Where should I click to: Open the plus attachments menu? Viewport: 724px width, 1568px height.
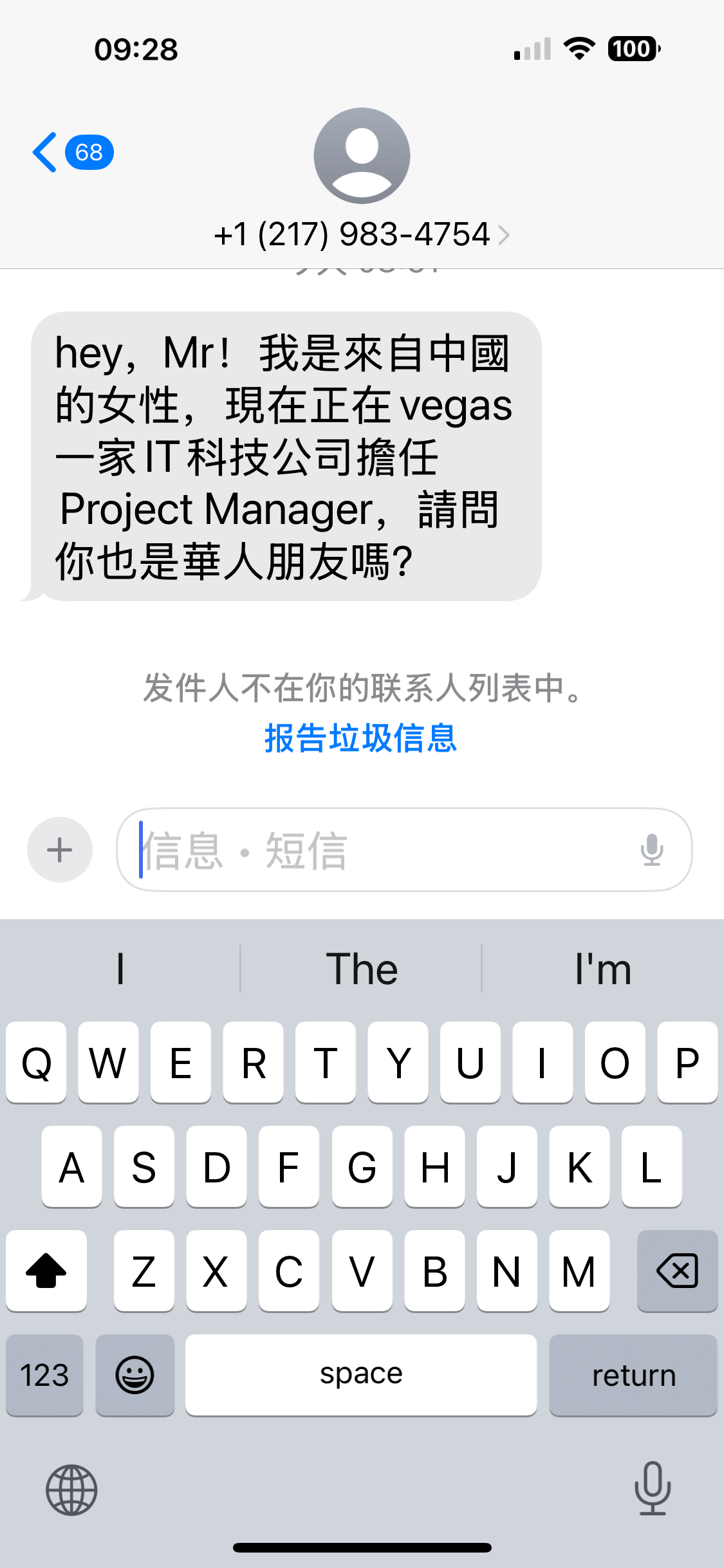[x=60, y=850]
